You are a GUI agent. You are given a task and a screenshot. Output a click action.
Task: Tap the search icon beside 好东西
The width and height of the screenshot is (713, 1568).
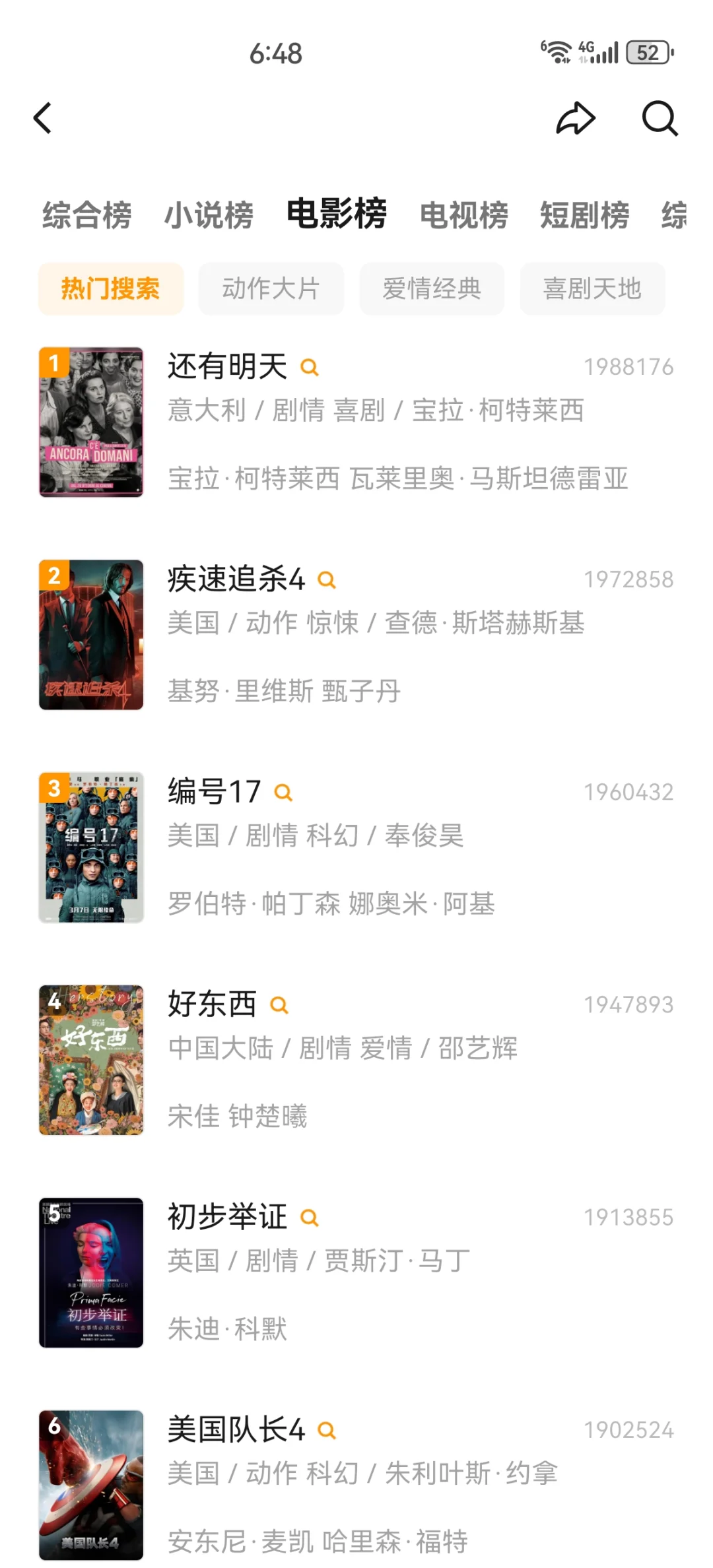279,1005
